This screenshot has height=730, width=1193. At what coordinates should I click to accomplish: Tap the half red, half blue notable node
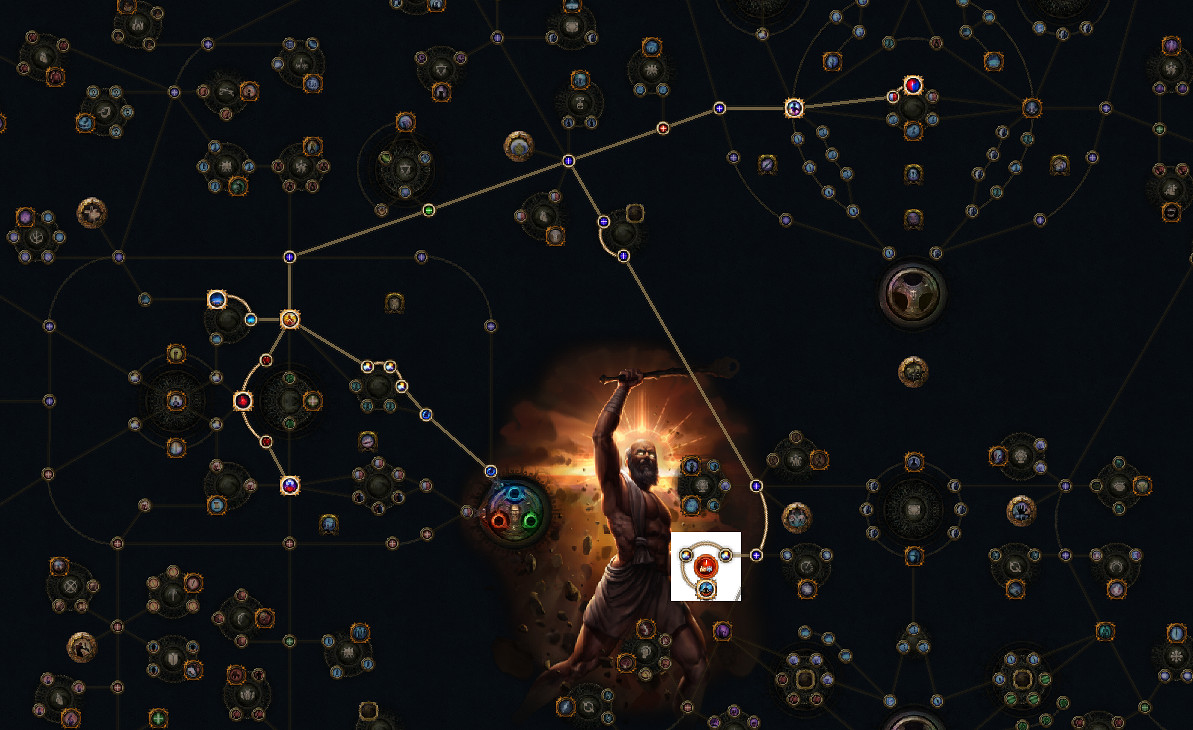coord(913,86)
